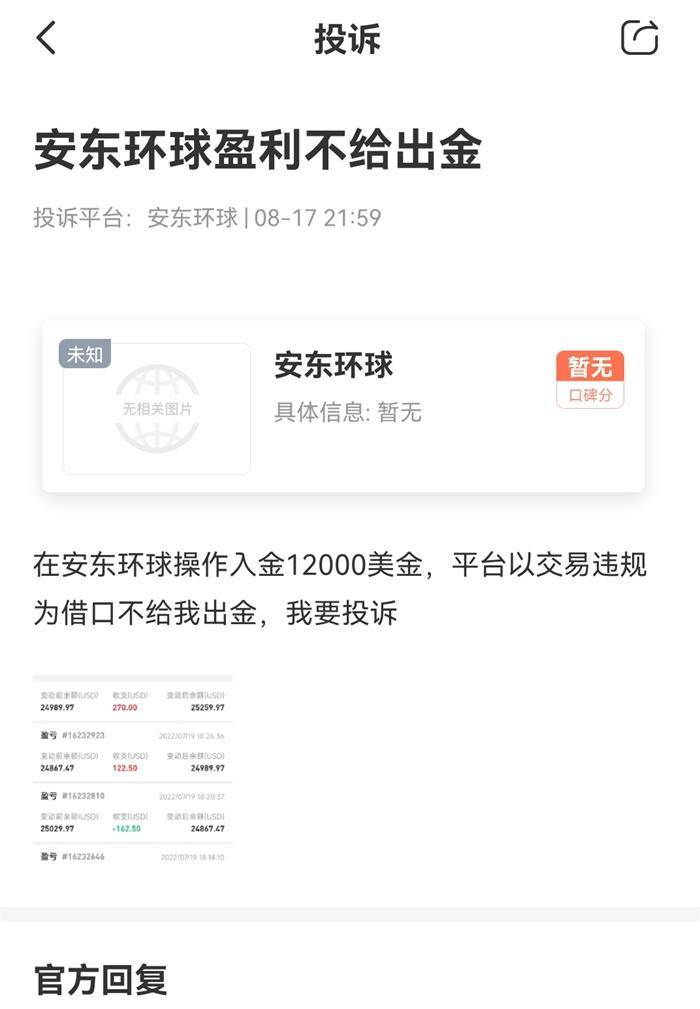Open the 安东环球 platform card
Image resolution: width=700 pixels, height=1009 pixels.
[x=343, y=406]
